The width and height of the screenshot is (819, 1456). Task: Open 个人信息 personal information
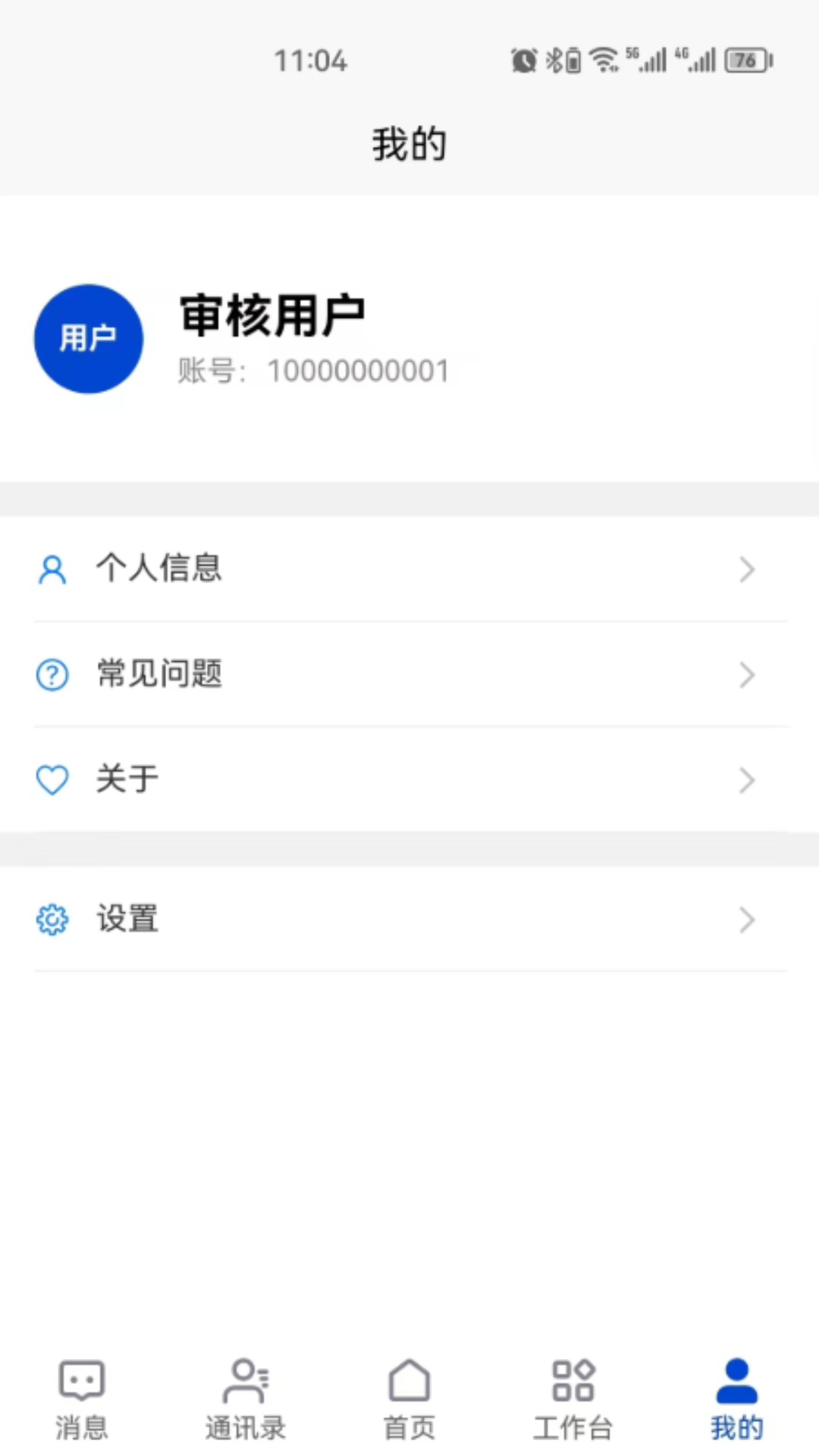point(159,570)
